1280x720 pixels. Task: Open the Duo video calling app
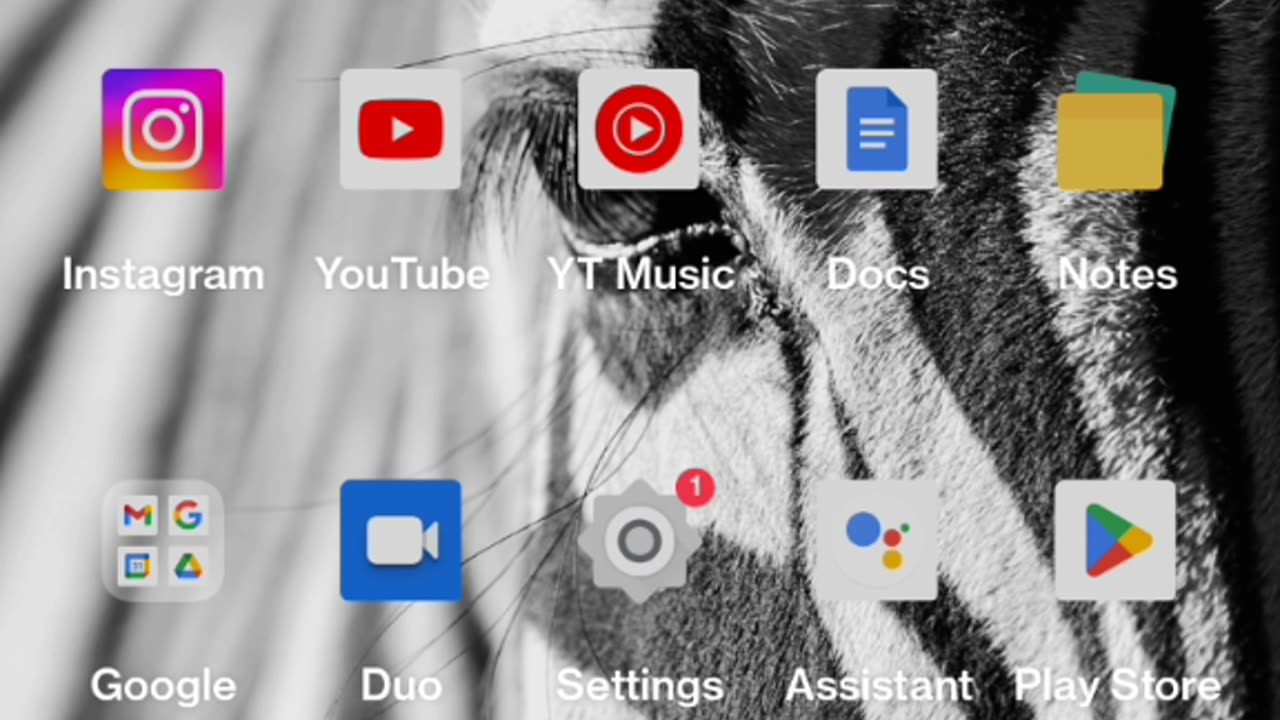coord(400,541)
